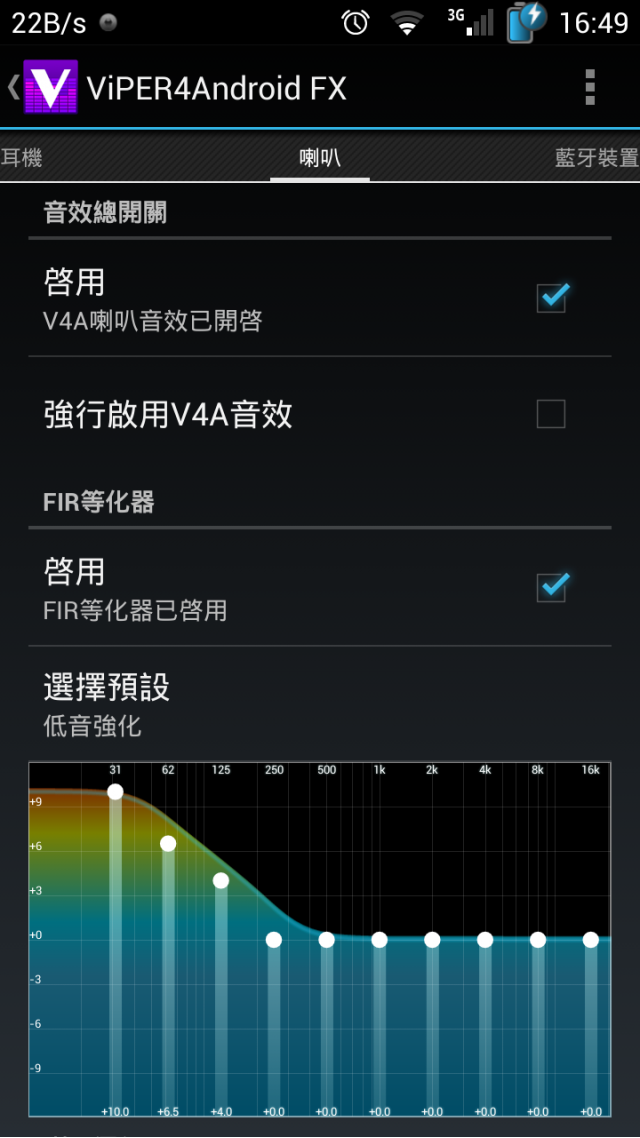Tap the 16k equalizer band
Screen dimensions: 640x1138
pos(591,940)
